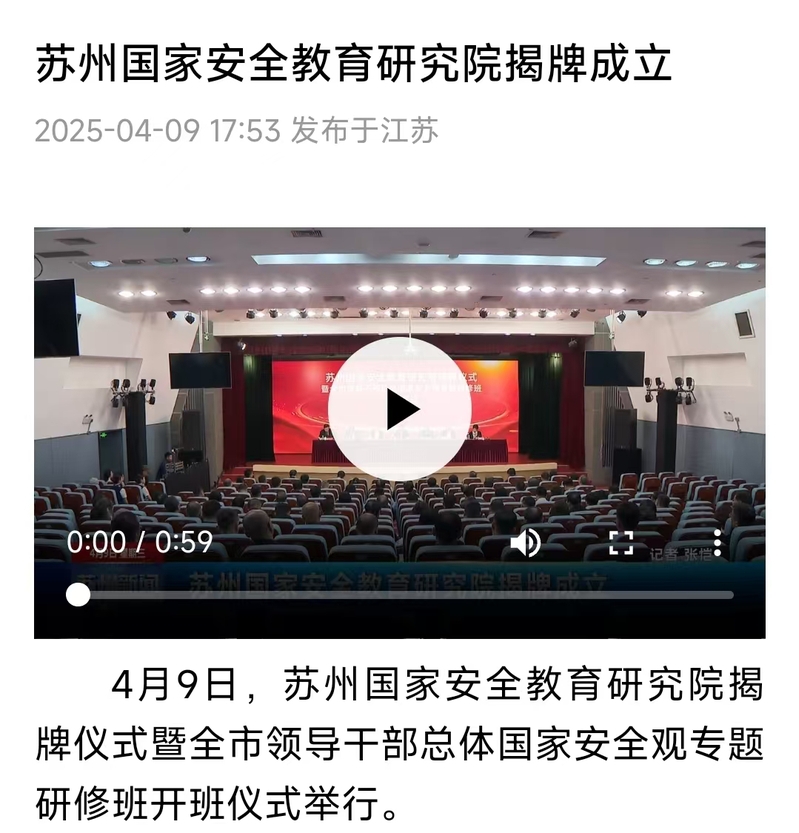Viewport: 799px width, 833px height.
Task: Play the news video
Action: point(399,408)
